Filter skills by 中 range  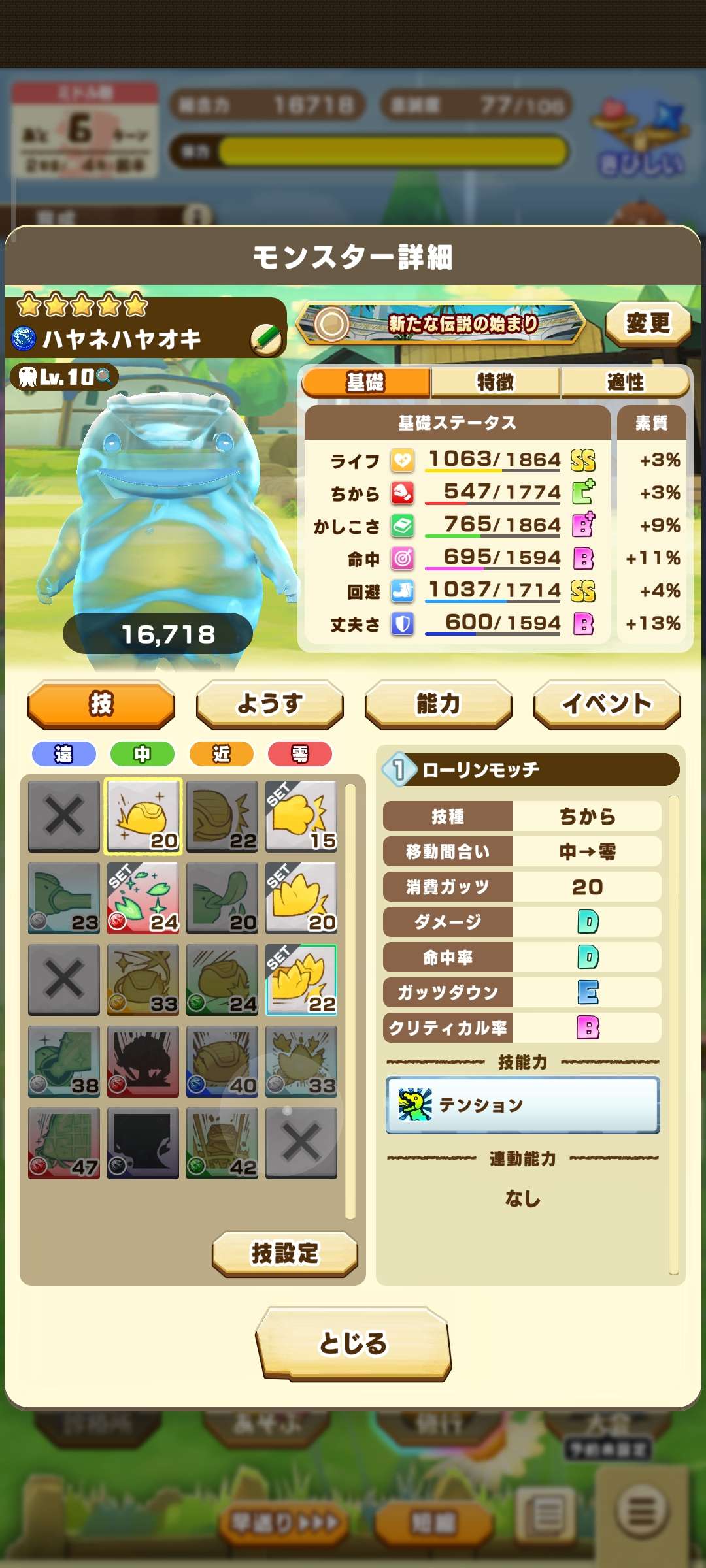[x=143, y=754]
